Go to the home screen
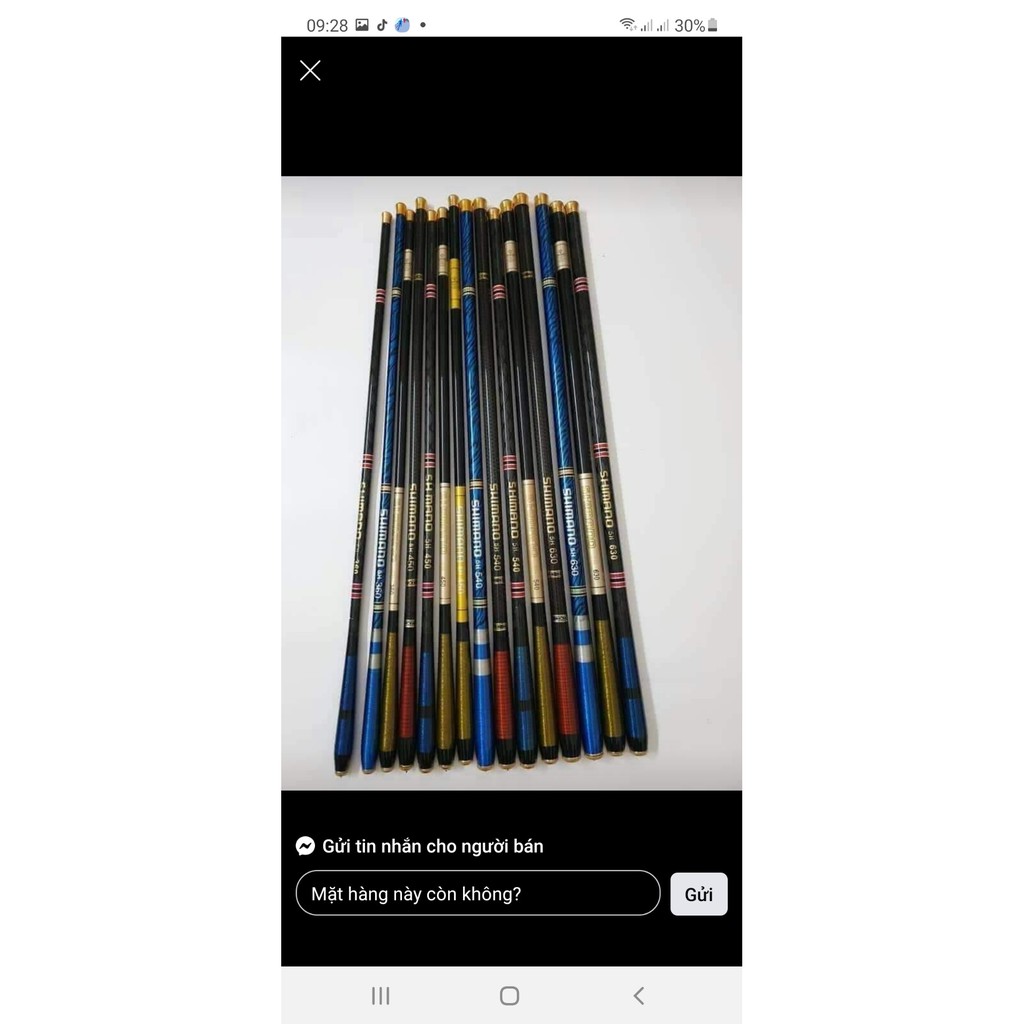 point(509,995)
